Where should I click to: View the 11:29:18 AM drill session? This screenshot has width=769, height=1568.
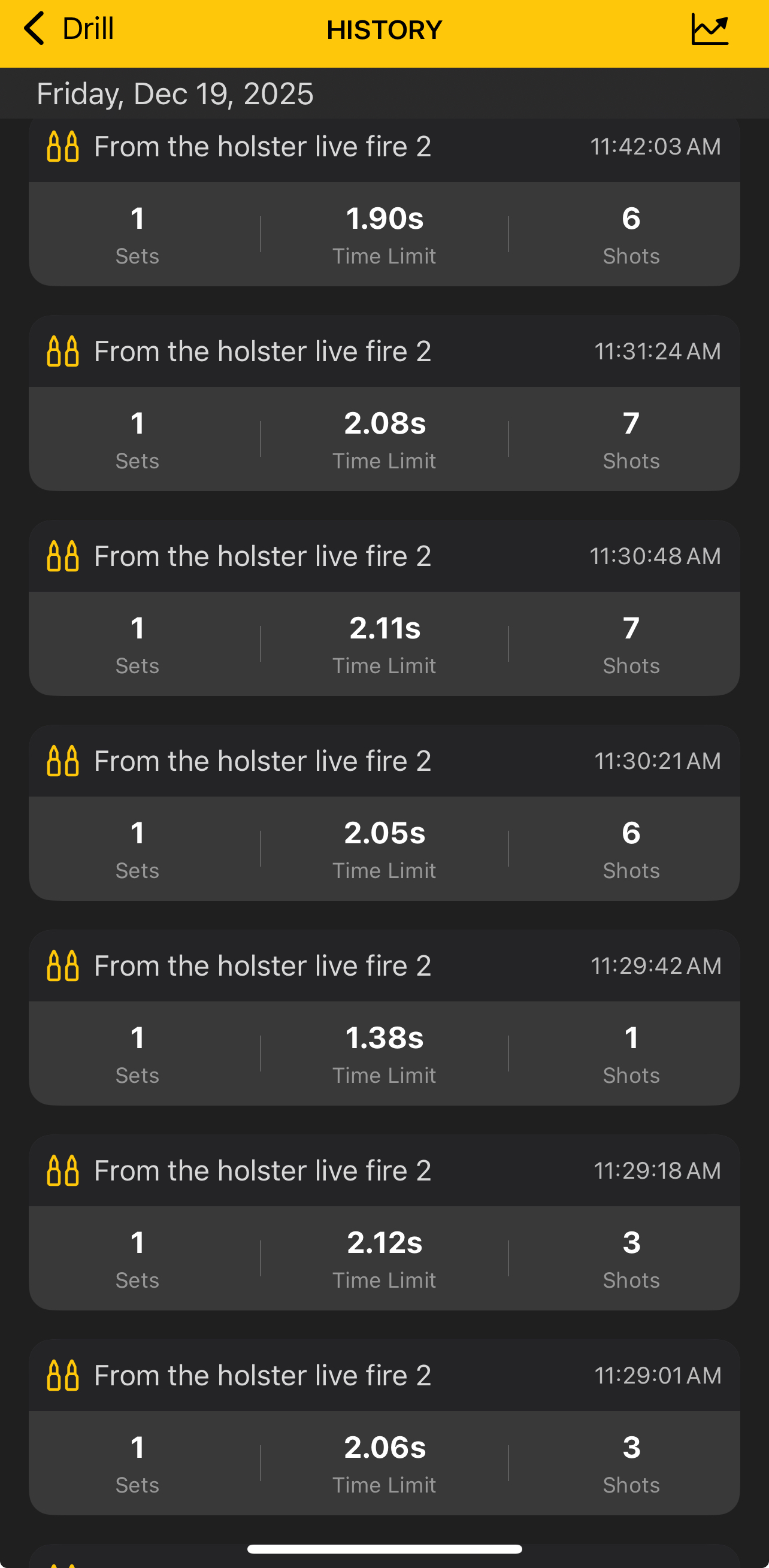tap(384, 1222)
